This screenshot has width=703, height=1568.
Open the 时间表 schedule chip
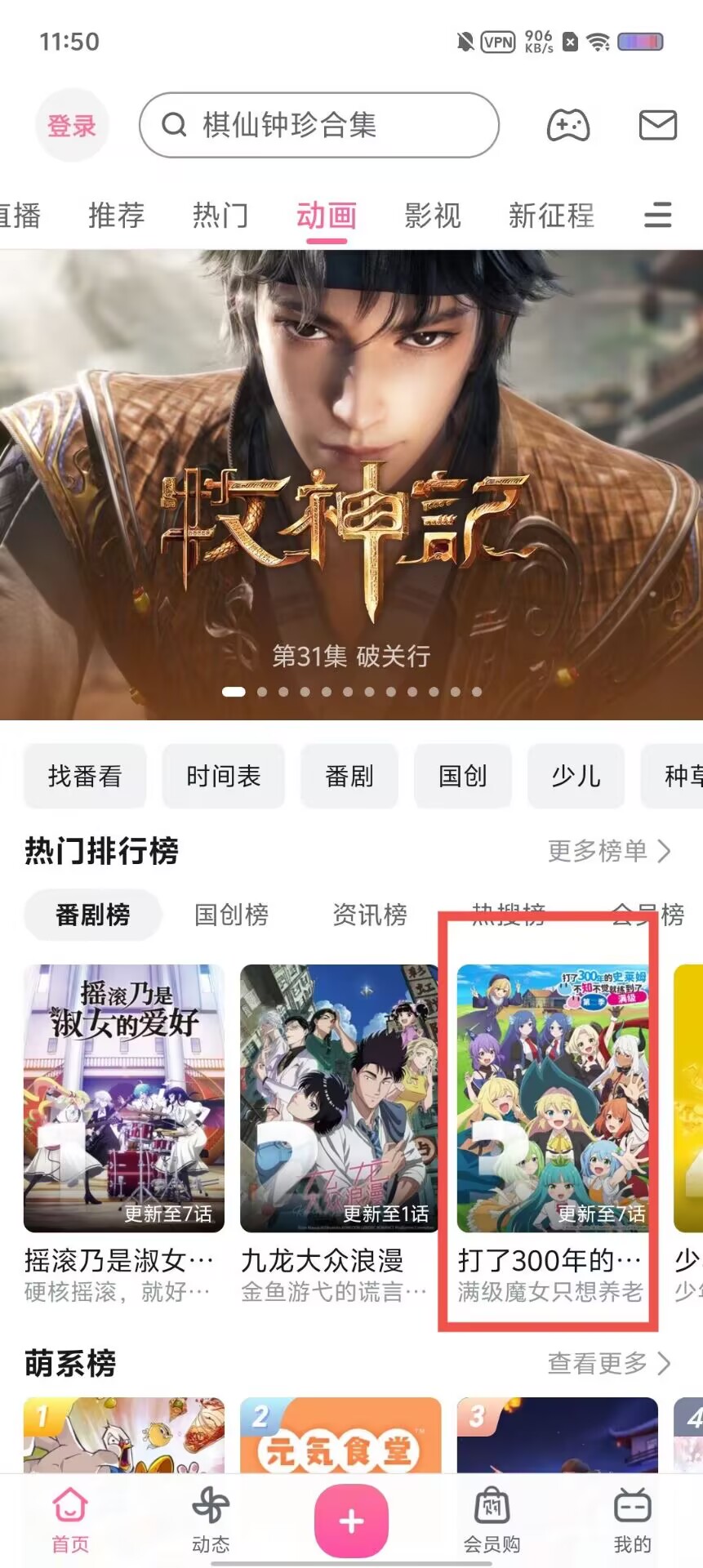pyautogui.click(x=223, y=776)
